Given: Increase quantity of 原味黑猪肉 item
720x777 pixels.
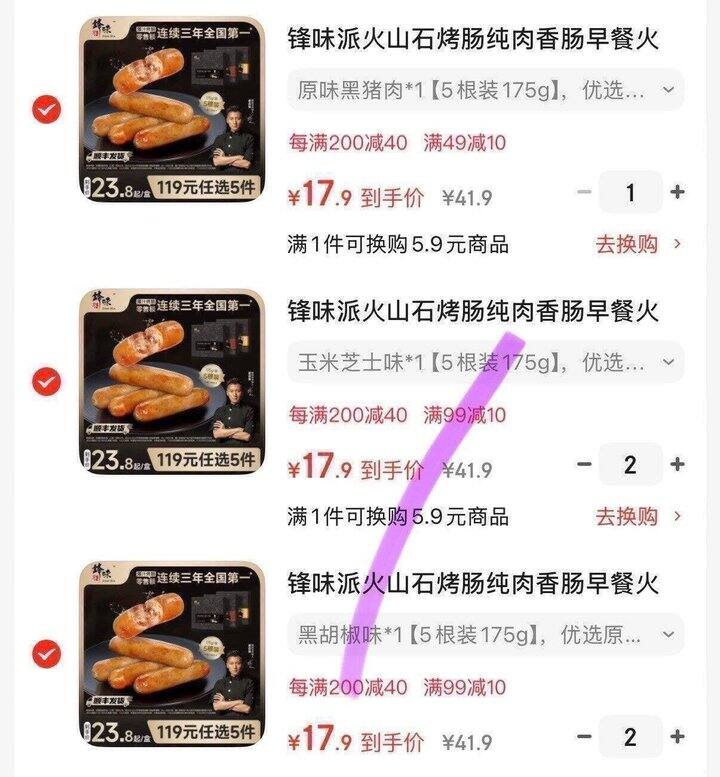Looking at the screenshot, I should point(677,192).
